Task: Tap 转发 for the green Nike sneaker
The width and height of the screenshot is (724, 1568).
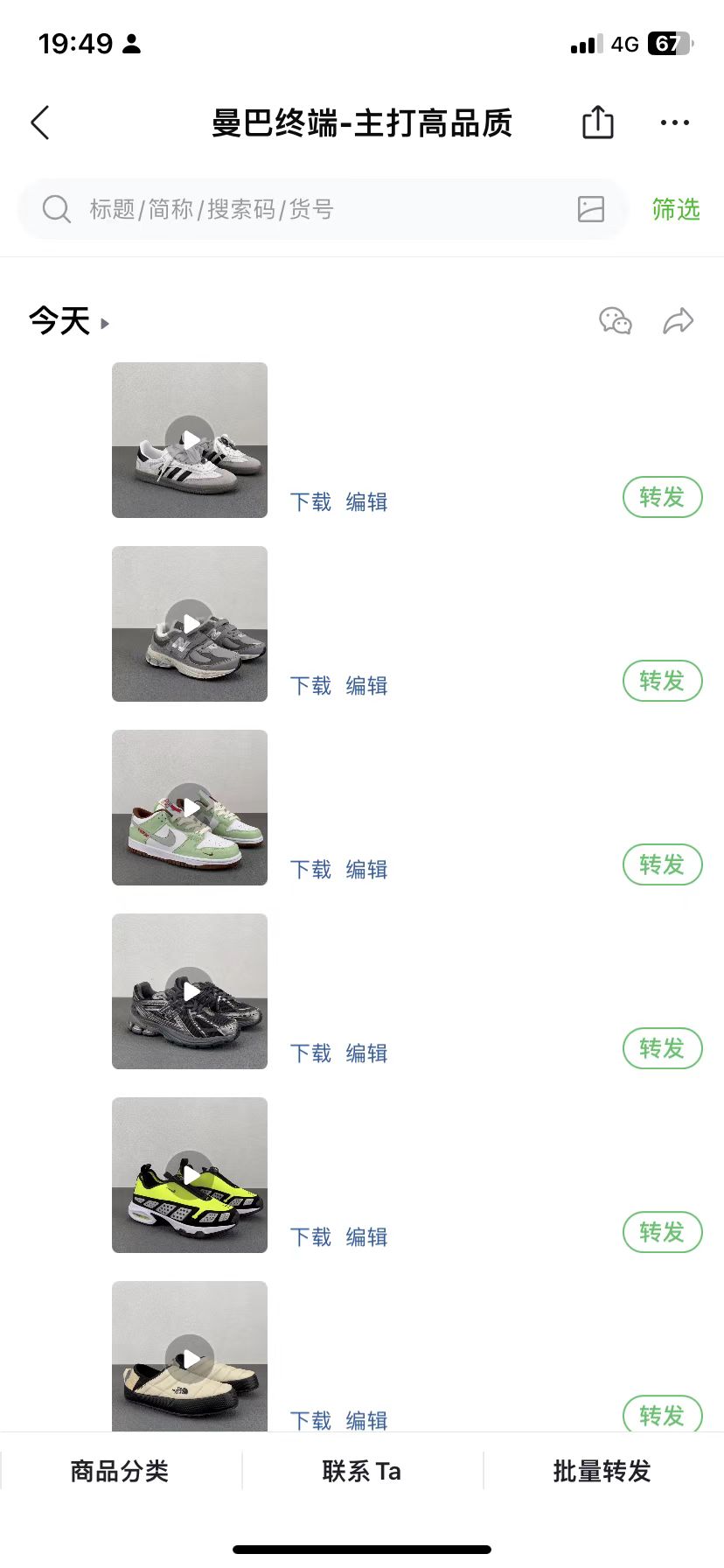Action: pyautogui.click(x=662, y=864)
